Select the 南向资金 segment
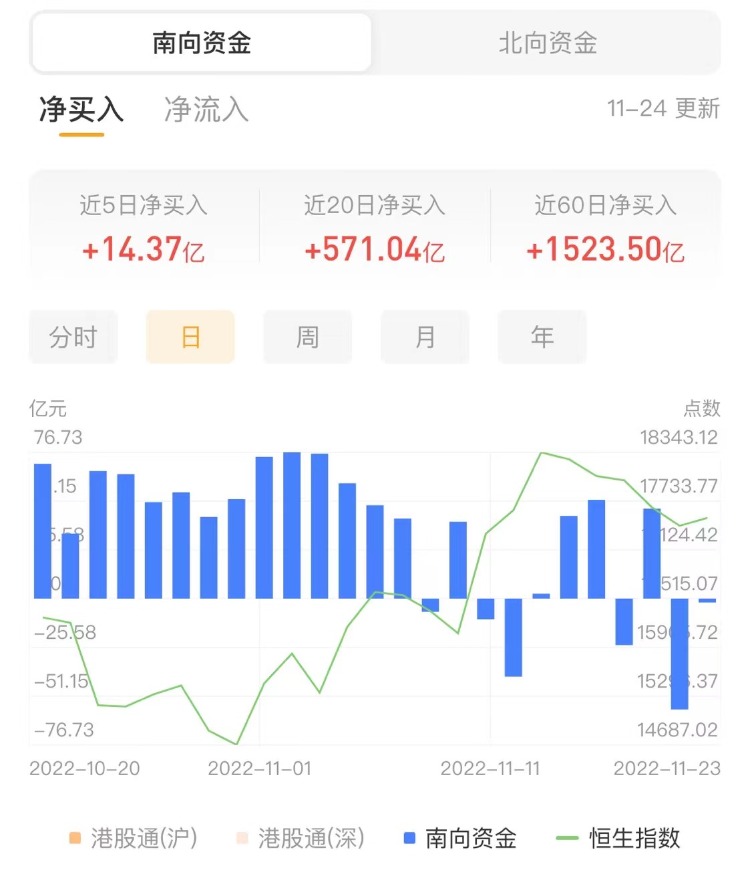The width and height of the screenshot is (750, 872). point(201,43)
